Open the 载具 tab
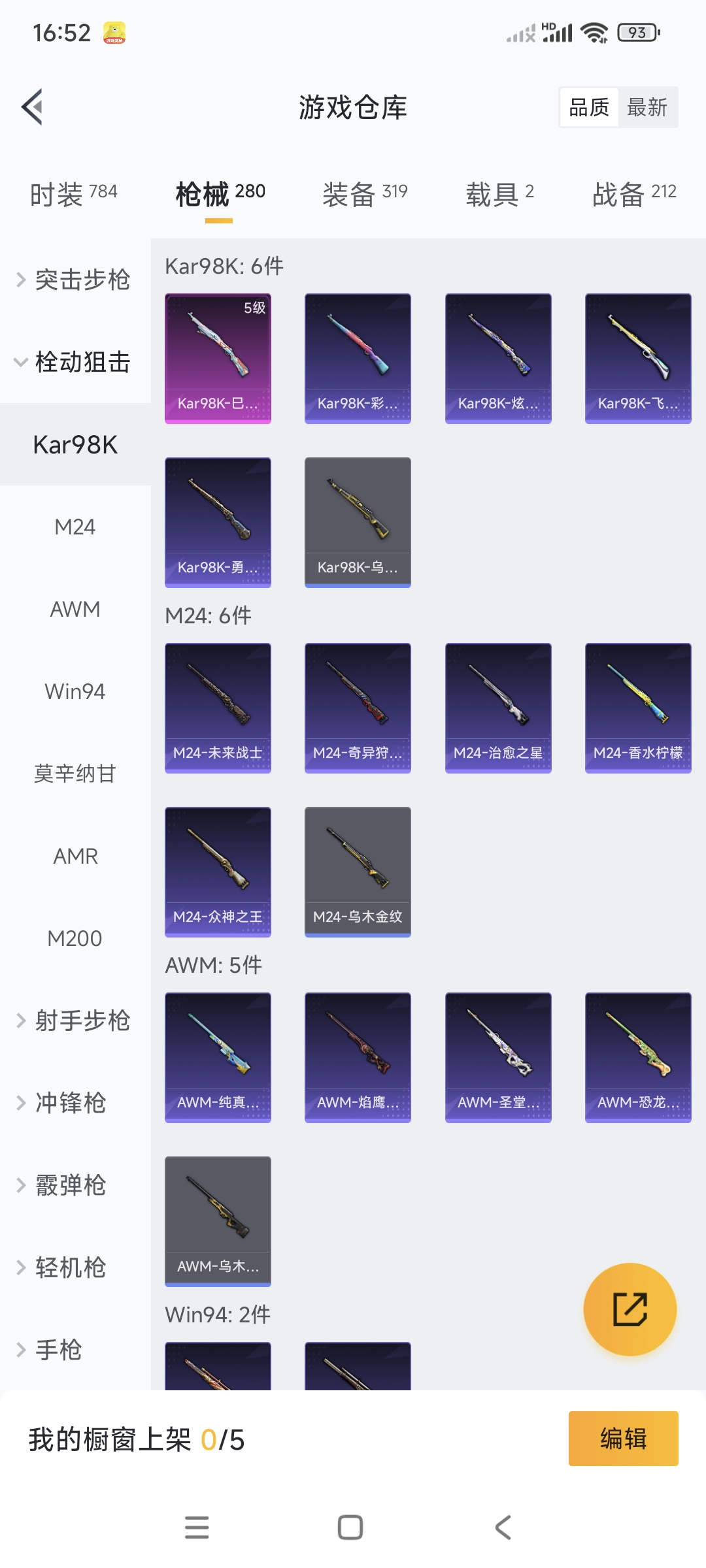 pyautogui.click(x=499, y=193)
